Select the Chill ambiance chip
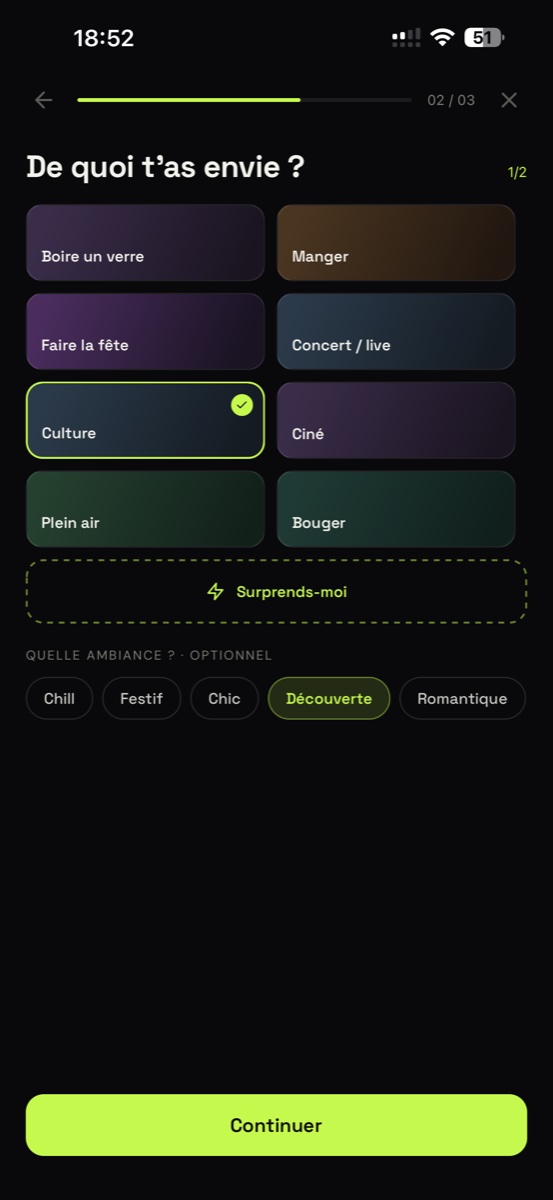The height and width of the screenshot is (1200, 553). click(59, 699)
